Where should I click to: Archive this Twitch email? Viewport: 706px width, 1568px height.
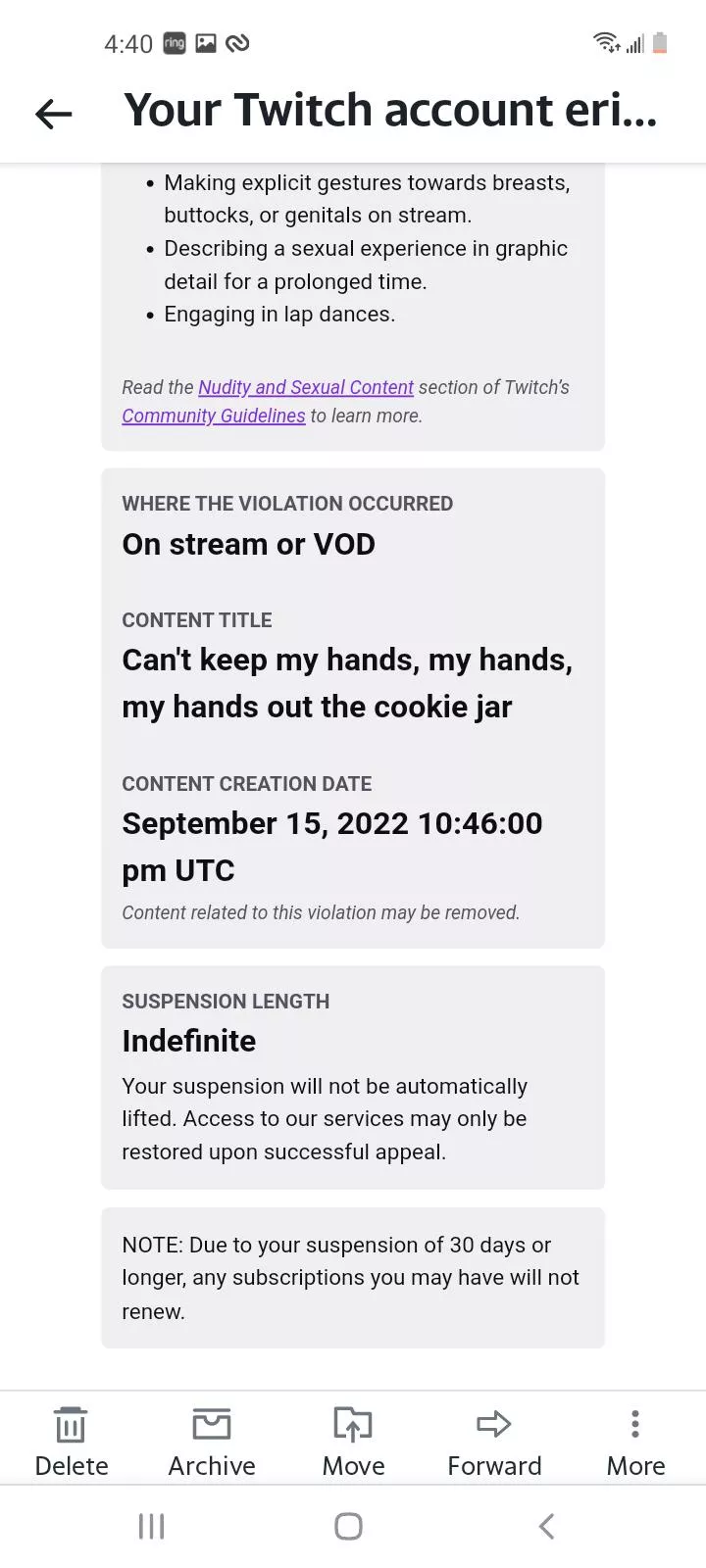212,1441
